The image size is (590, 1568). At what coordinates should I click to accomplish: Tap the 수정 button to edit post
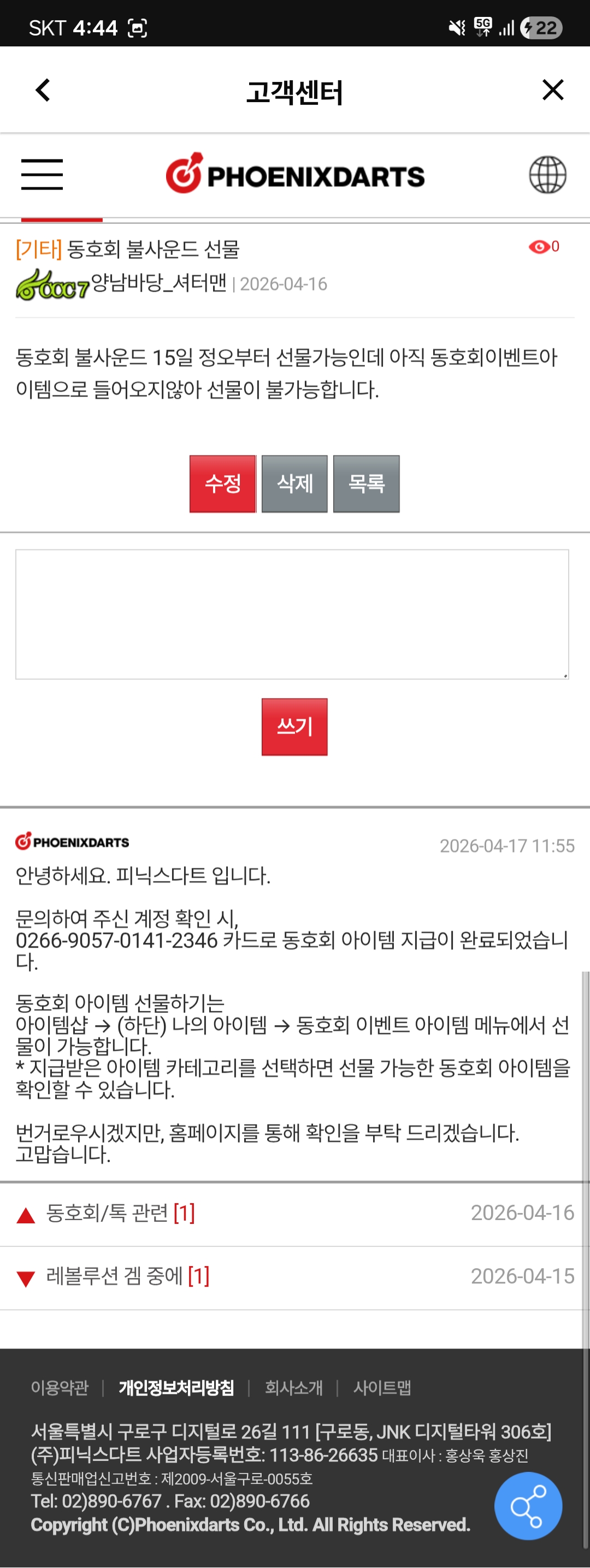pyautogui.click(x=223, y=484)
